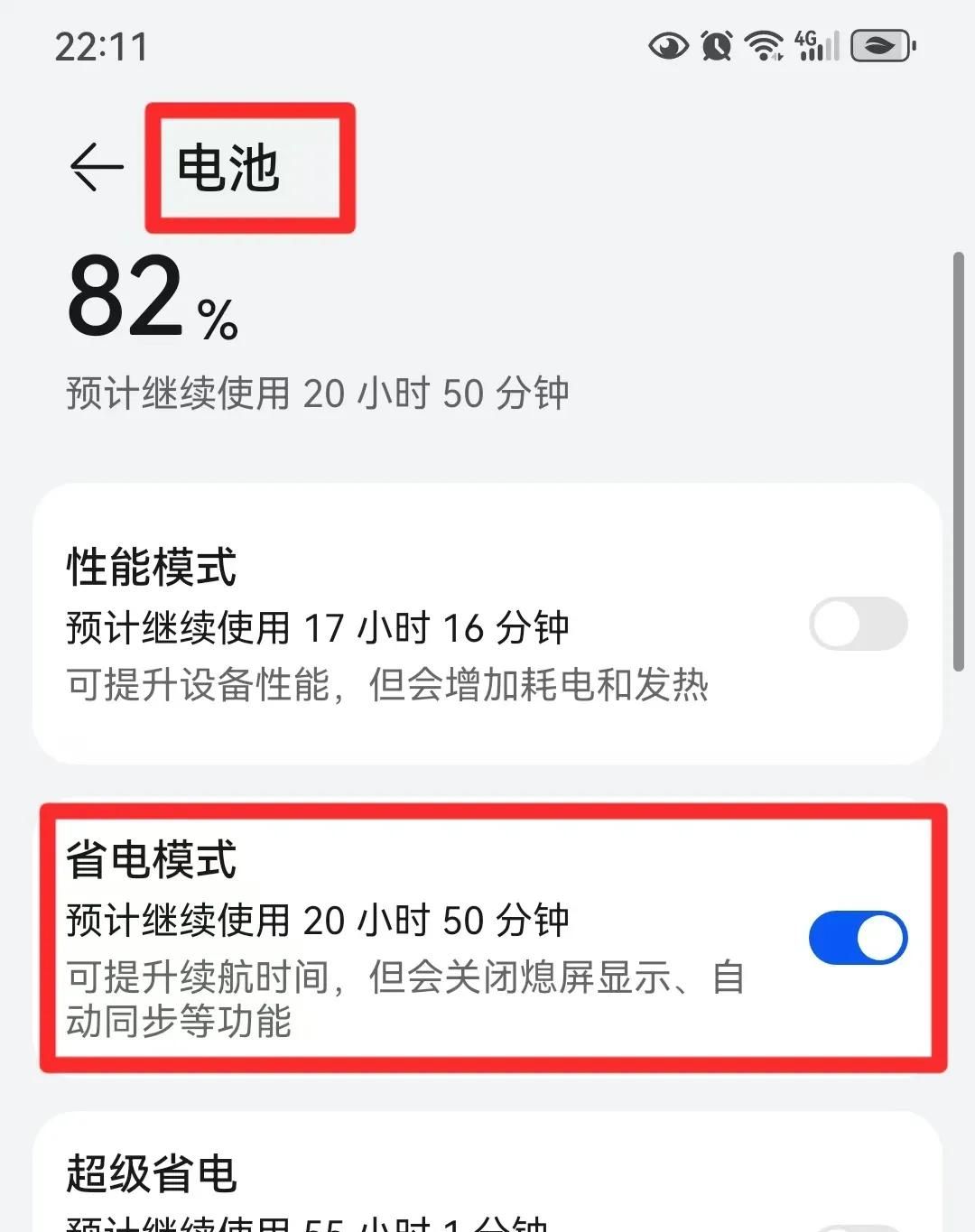Tap the 82% battery percentage display
This screenshot has width=975, height=1232.
[149, 302]
